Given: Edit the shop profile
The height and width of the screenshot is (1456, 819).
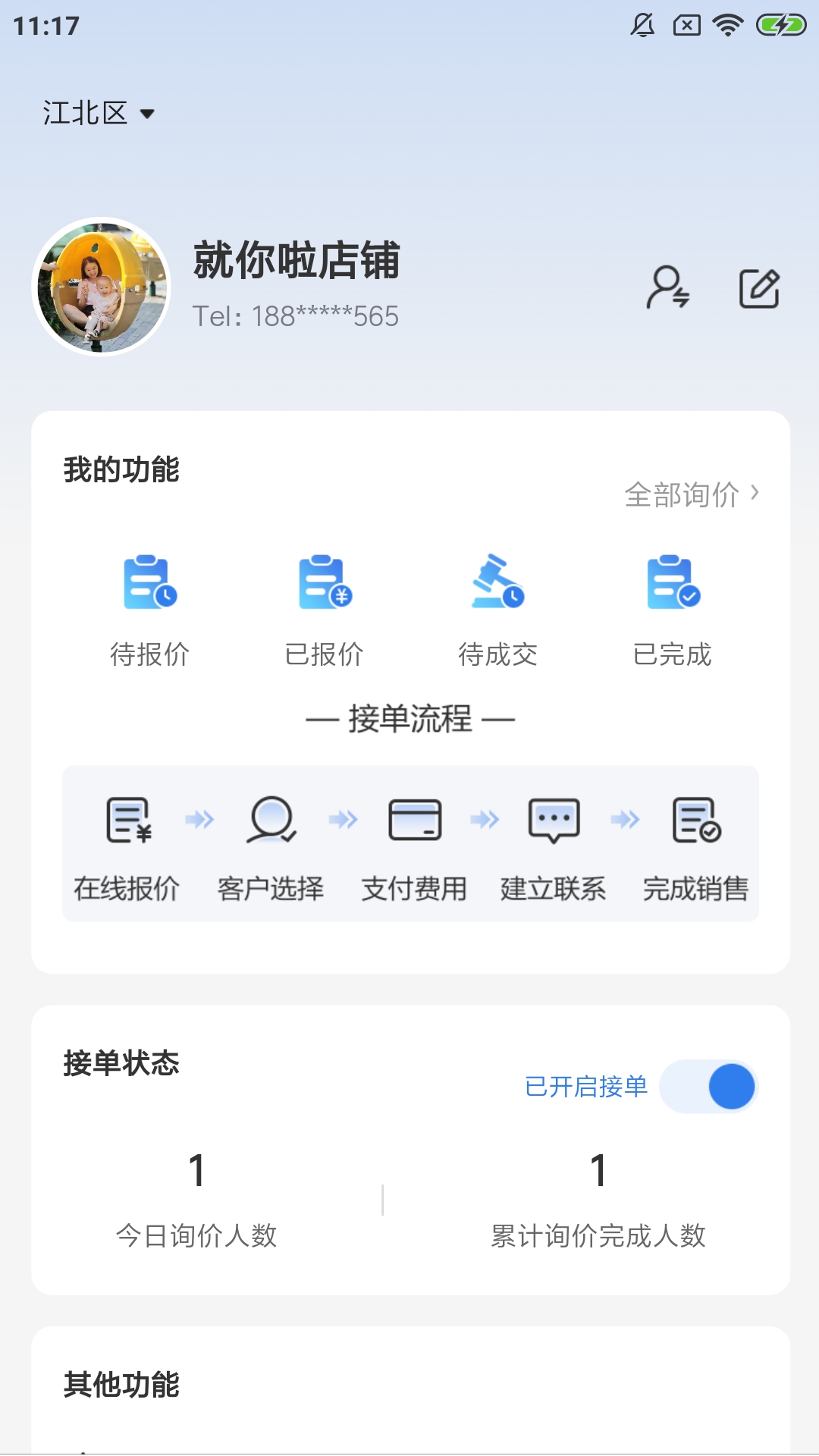Looking at the screenshot, I should [759, 288].
